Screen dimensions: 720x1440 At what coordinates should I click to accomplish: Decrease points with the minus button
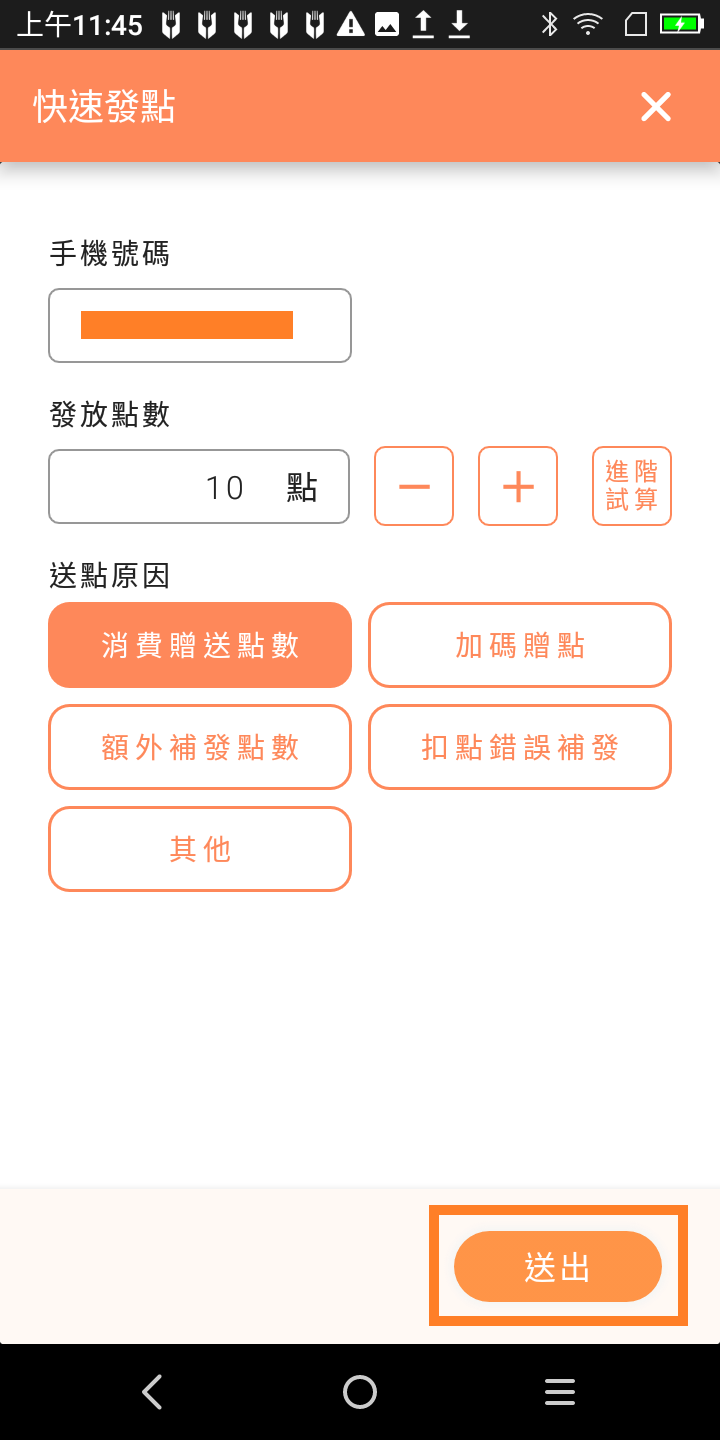pyautogui.click(x=414, y=487)
